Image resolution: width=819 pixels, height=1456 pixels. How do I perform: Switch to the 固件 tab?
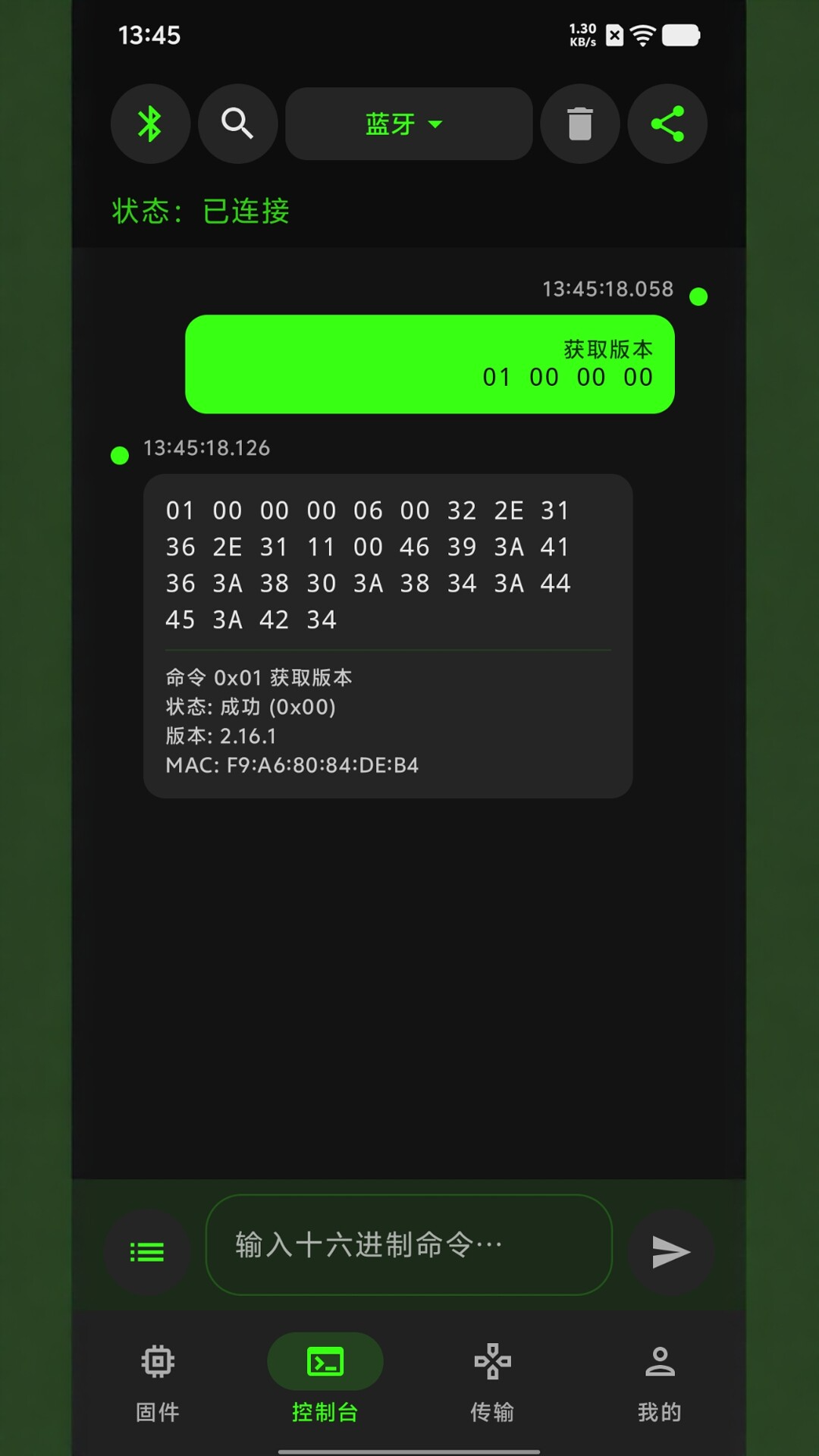pos(158,1382)
